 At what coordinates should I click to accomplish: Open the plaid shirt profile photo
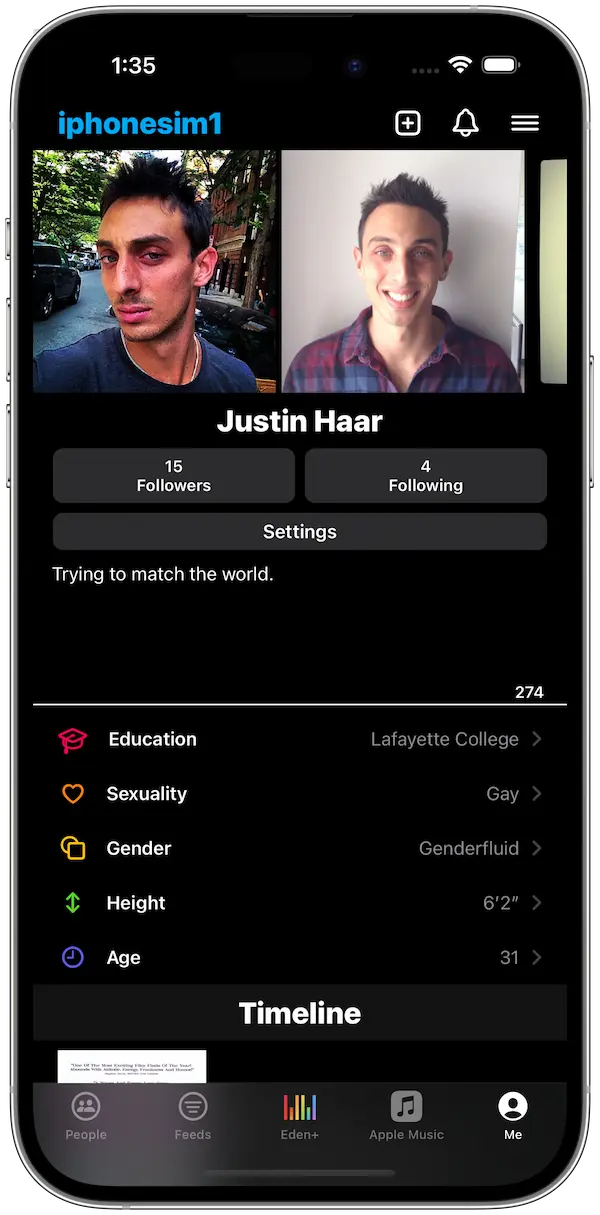click(403, 271)
